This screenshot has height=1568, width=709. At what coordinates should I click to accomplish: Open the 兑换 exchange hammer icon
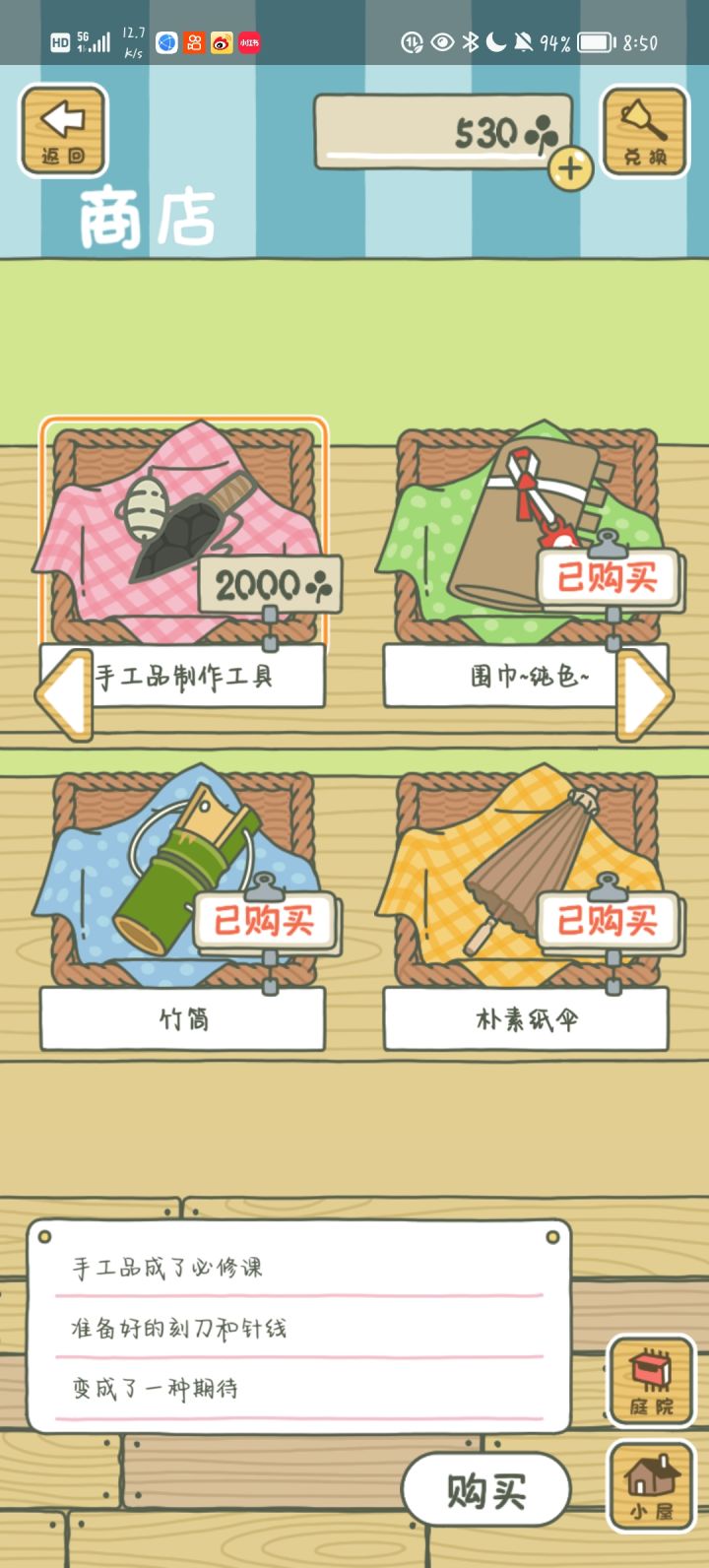click(x=647, y=131)
